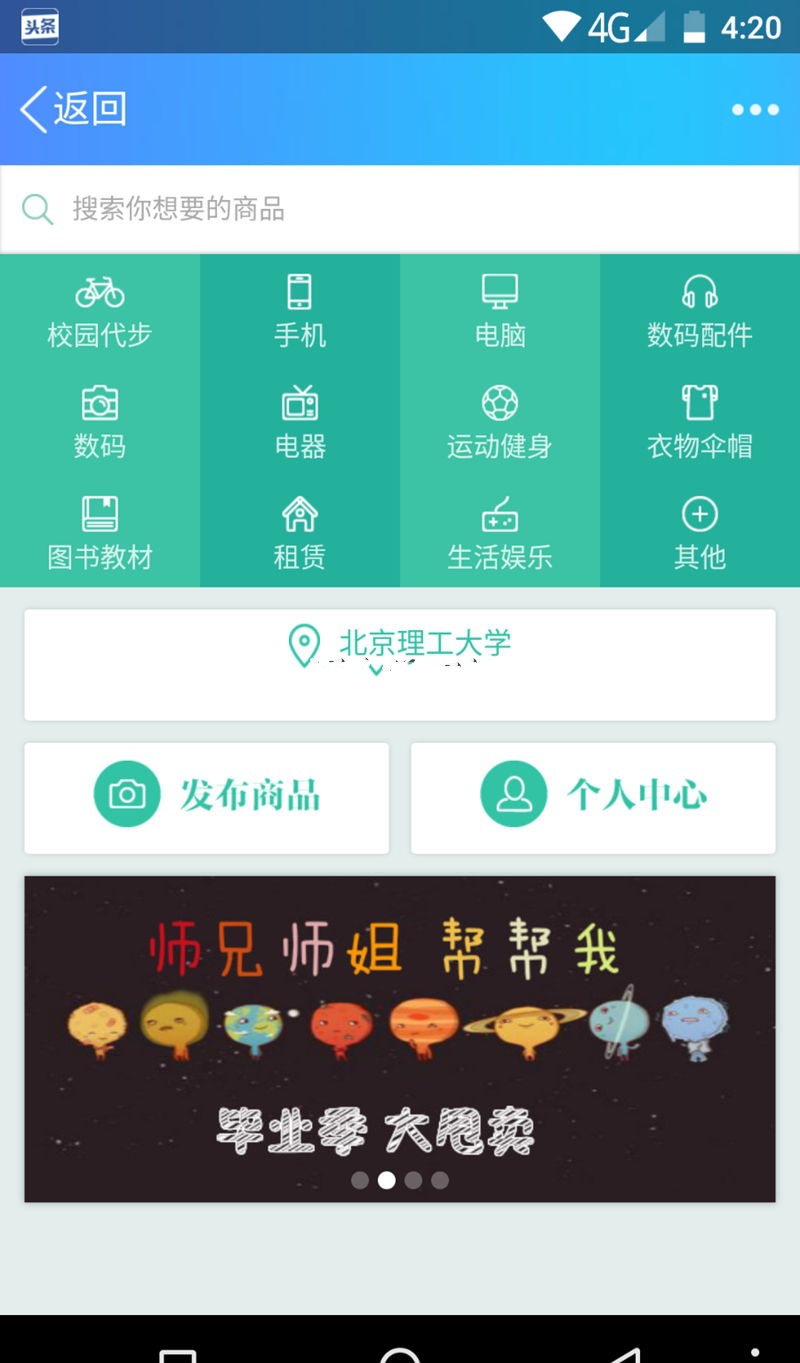Click the 图书教材 book icon
The image size is (800, 1363).
pos(99,513)
